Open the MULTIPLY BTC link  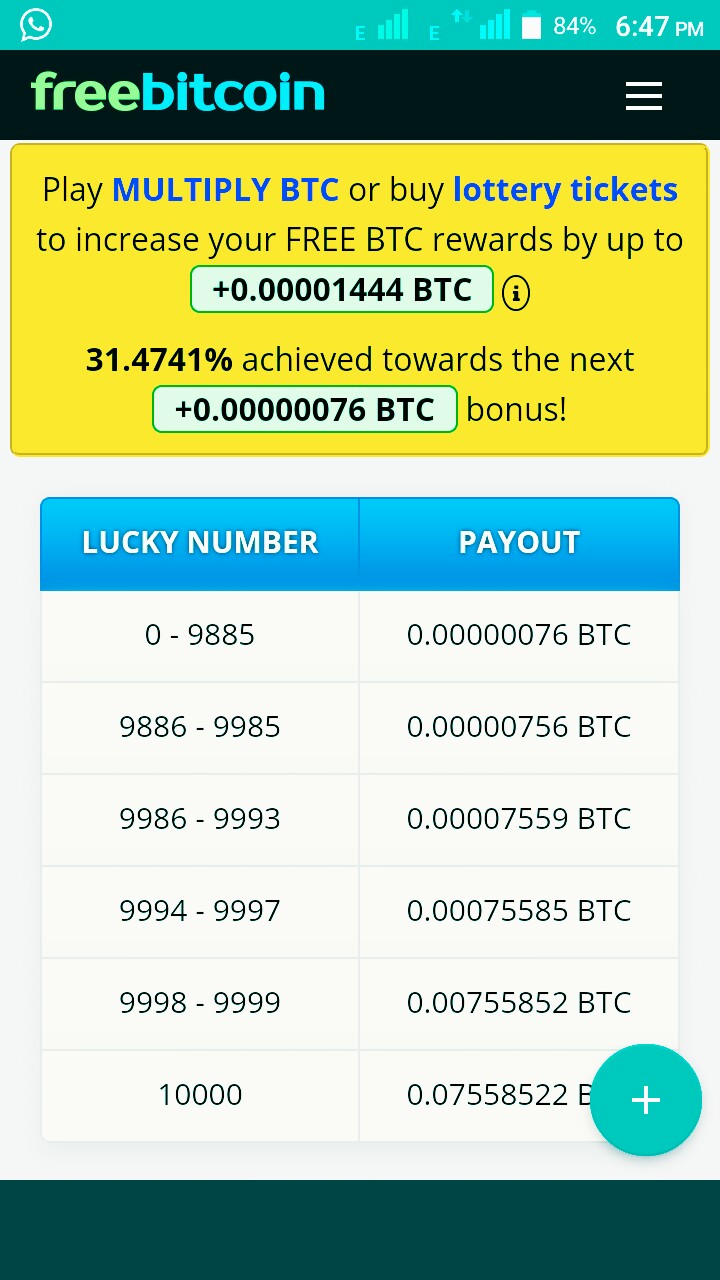pyautogui.click(x=226, y=190)
